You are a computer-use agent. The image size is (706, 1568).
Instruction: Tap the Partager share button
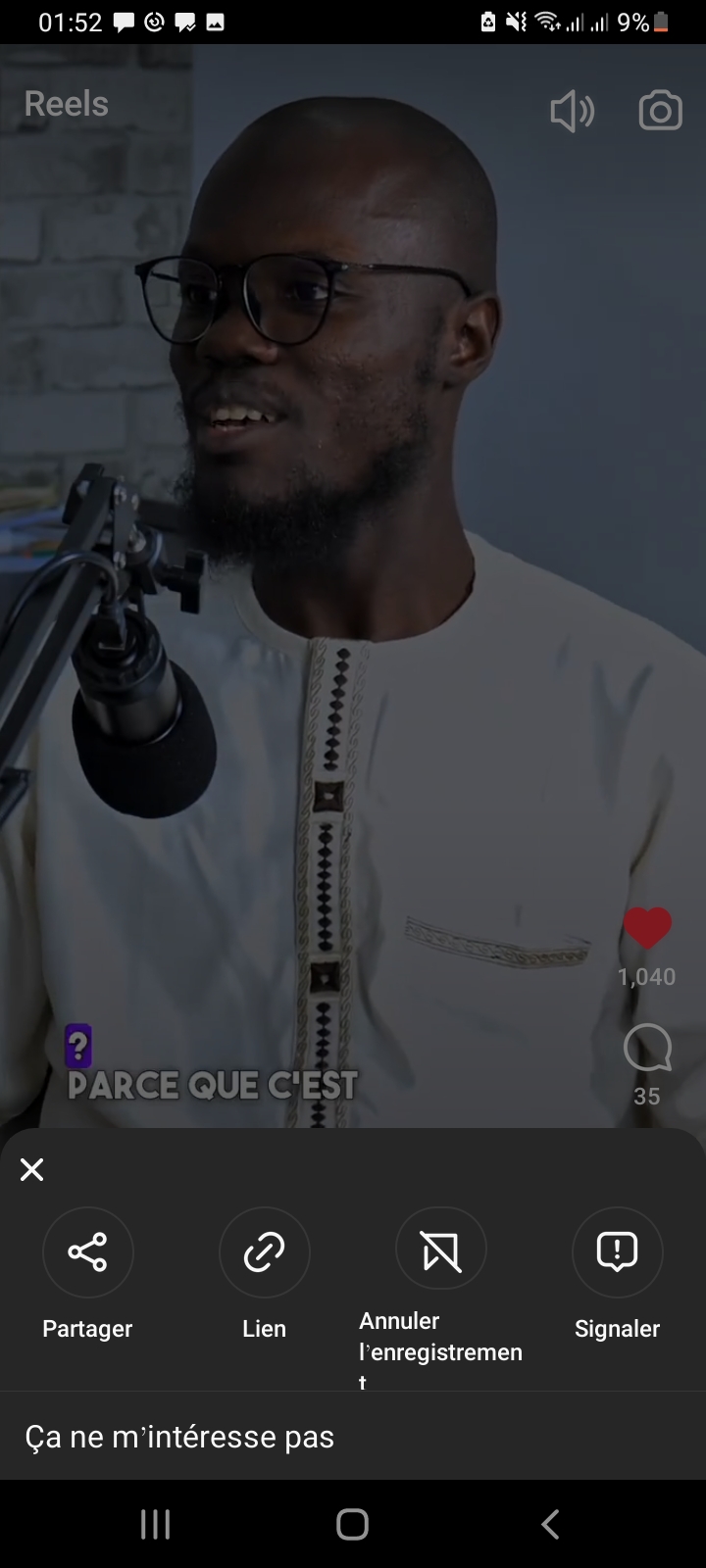[x=87, y=1252]
